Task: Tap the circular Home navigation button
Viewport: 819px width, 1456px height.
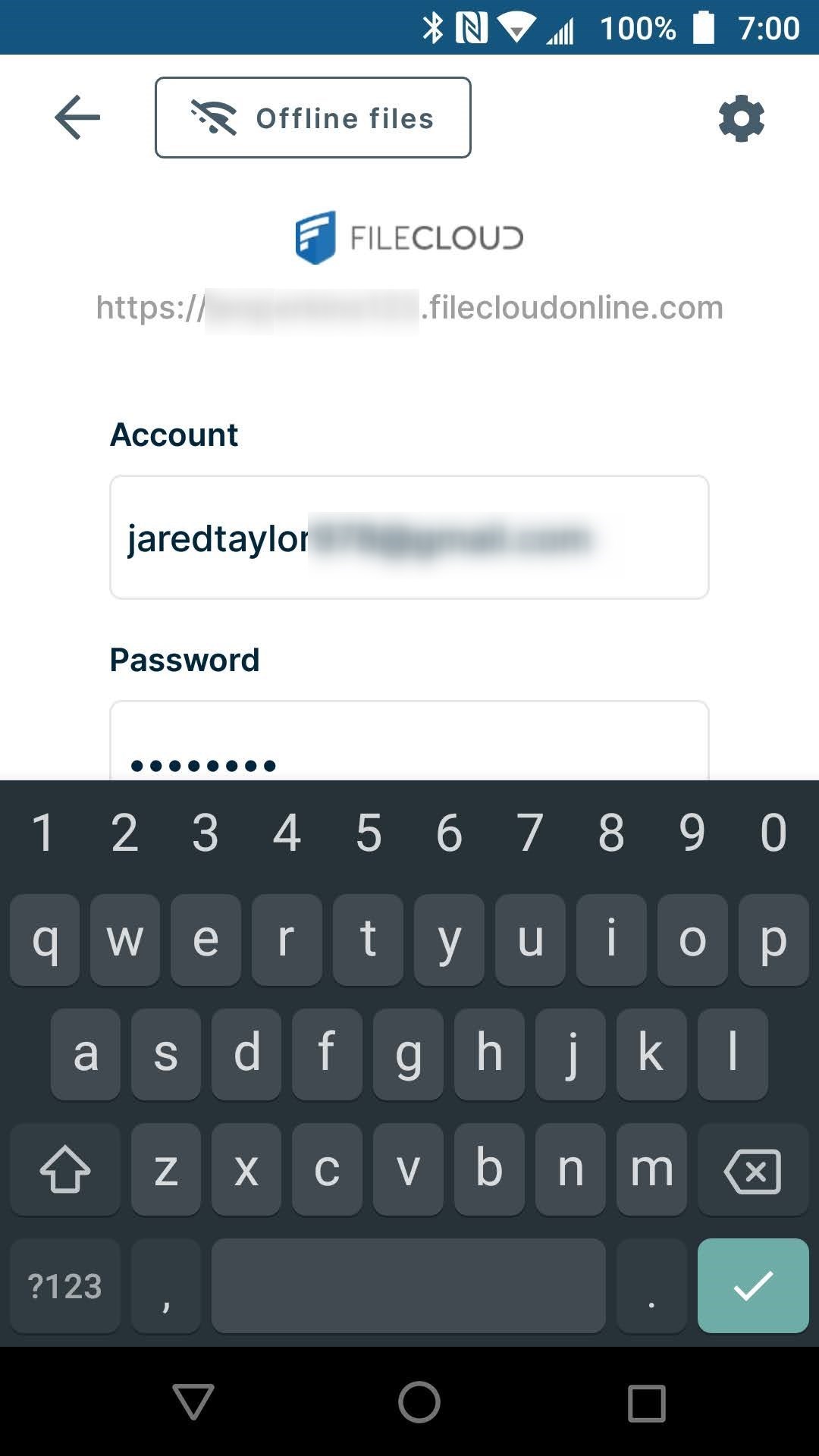Action: [x=418, y=1401]
